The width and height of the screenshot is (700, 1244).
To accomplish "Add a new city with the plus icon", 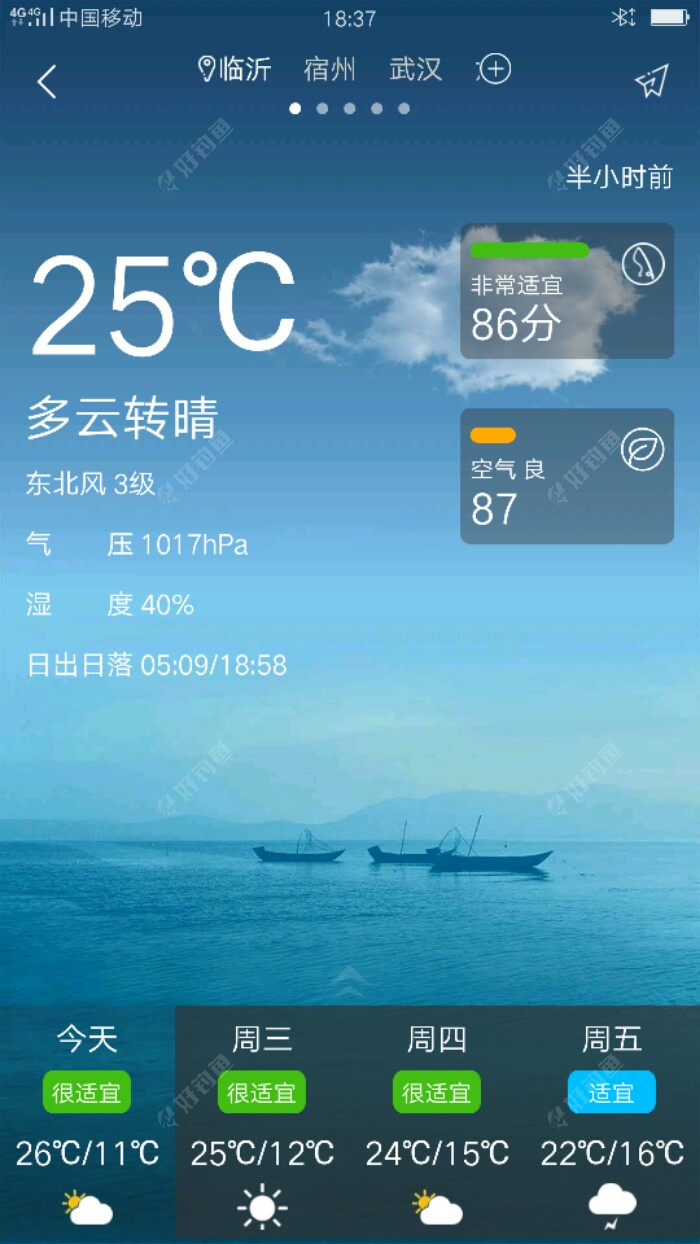I will click(495, 69).
